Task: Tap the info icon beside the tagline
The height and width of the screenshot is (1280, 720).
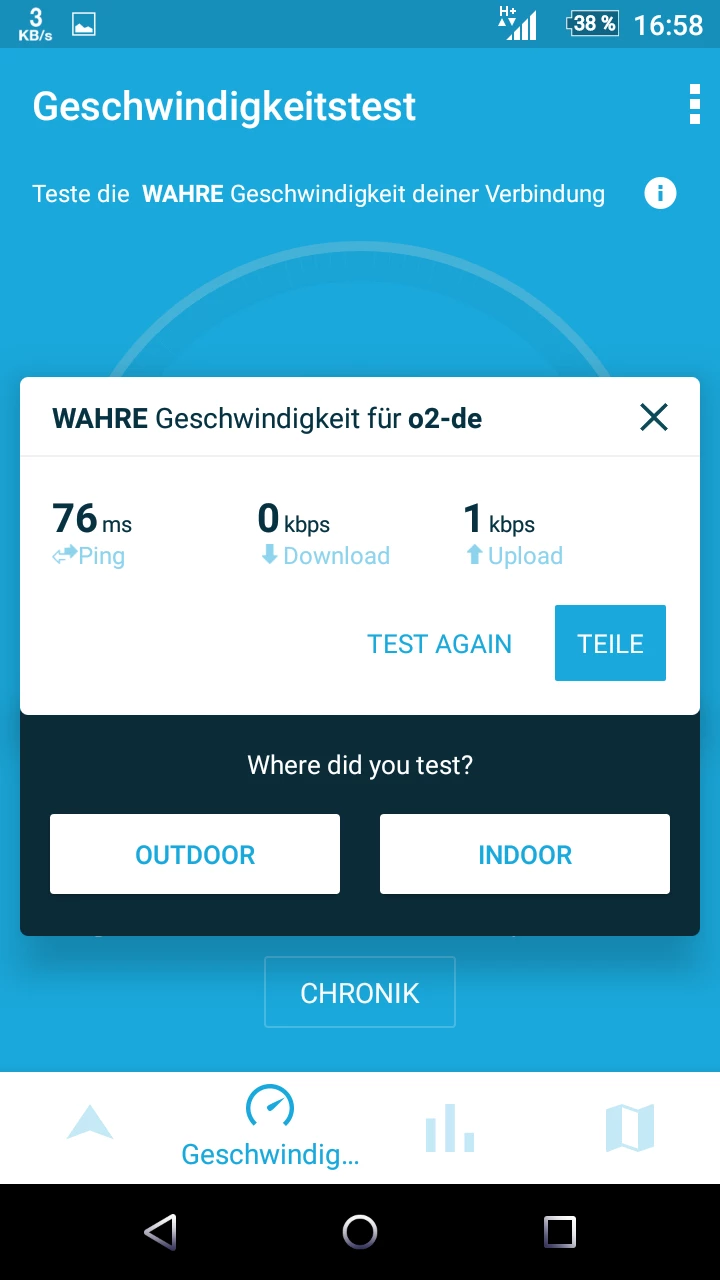Action: tap(660, 193)
